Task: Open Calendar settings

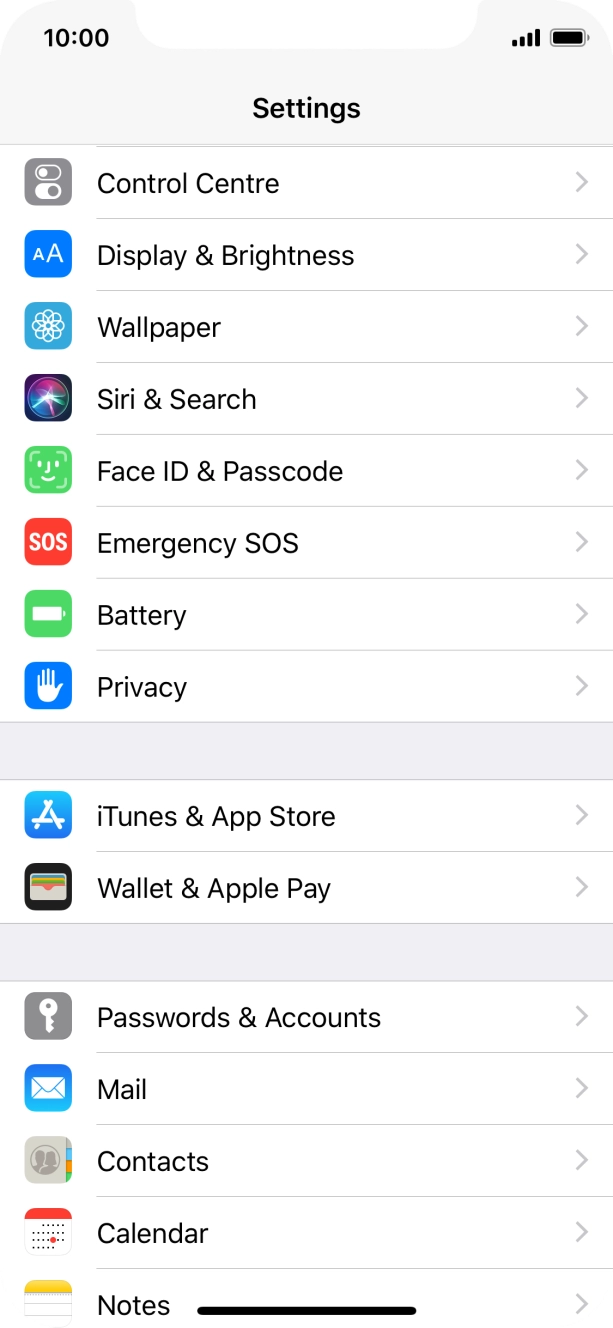Action: 306,1233
